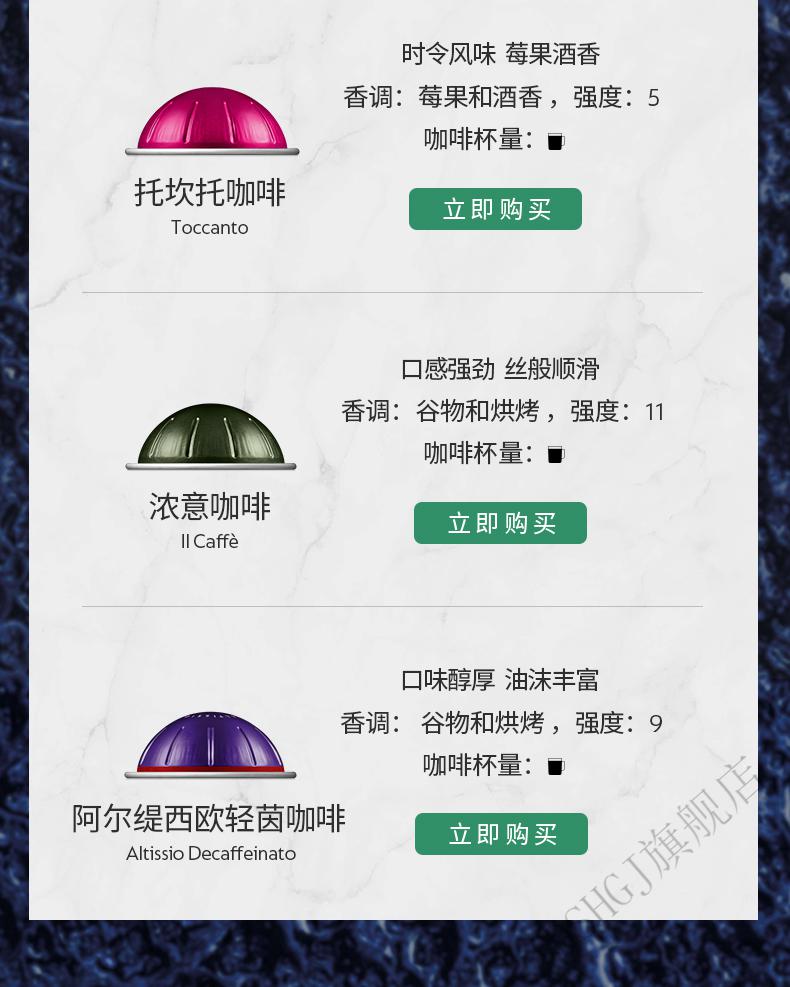Screen dimensions: 790x987
Task: Click the 口感强劲 丝般顺滑 description text
Action: pos(500,369)
